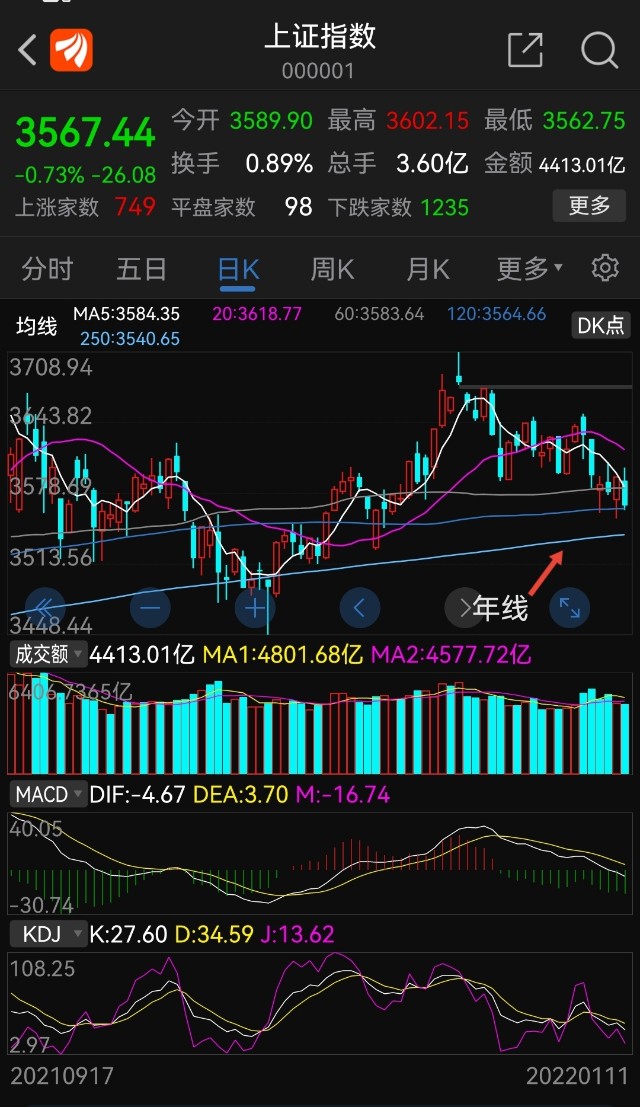
Task: Switch to the 分时 tab
Action: coord(47,269)
